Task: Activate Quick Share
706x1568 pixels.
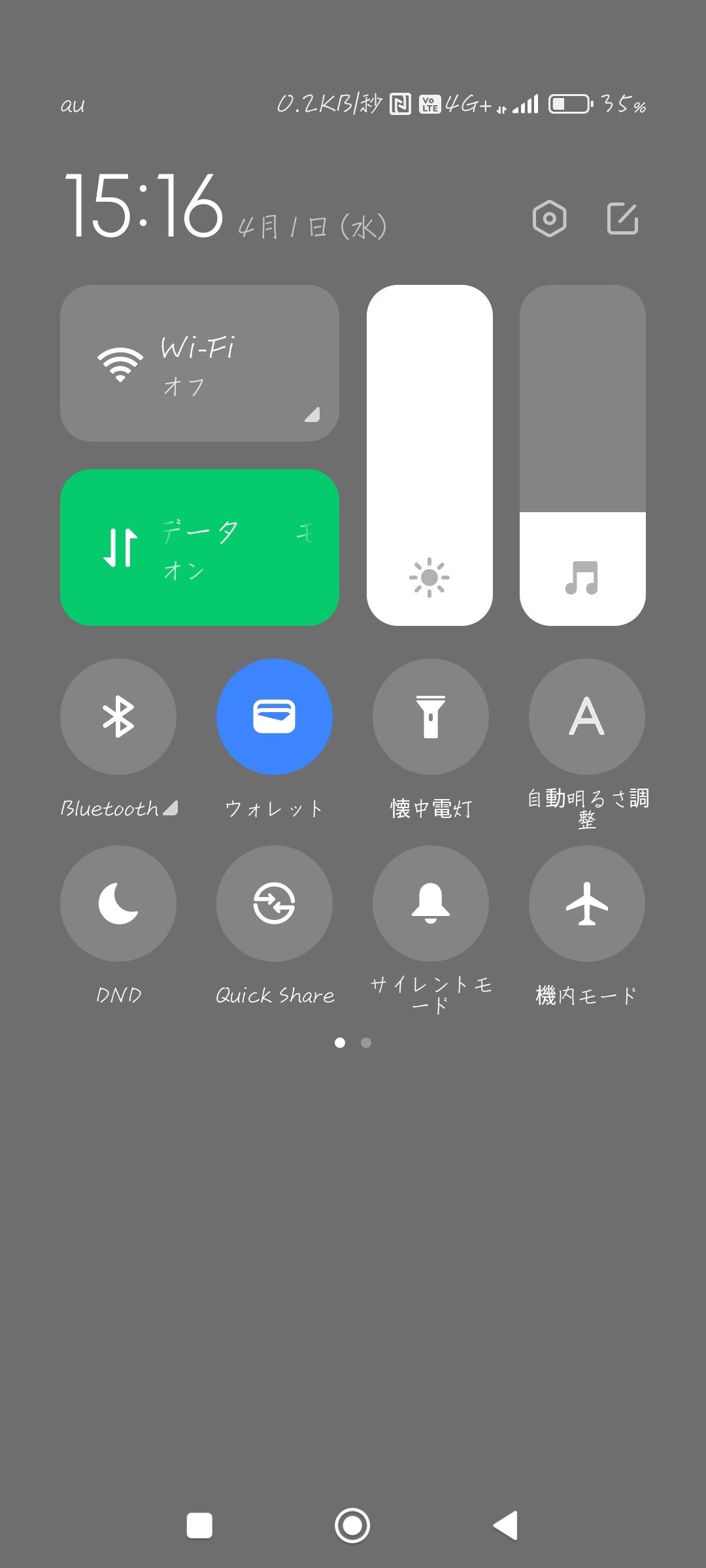Action: (275, 904)
